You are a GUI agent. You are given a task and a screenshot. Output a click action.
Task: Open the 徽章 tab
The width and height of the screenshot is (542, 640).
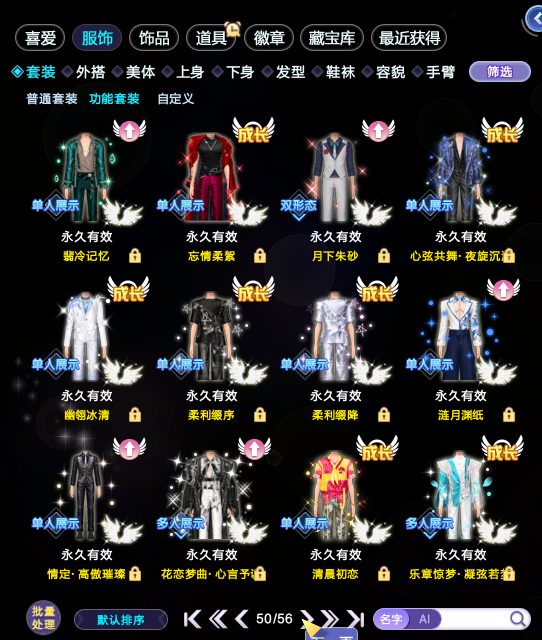pos(269,38)
